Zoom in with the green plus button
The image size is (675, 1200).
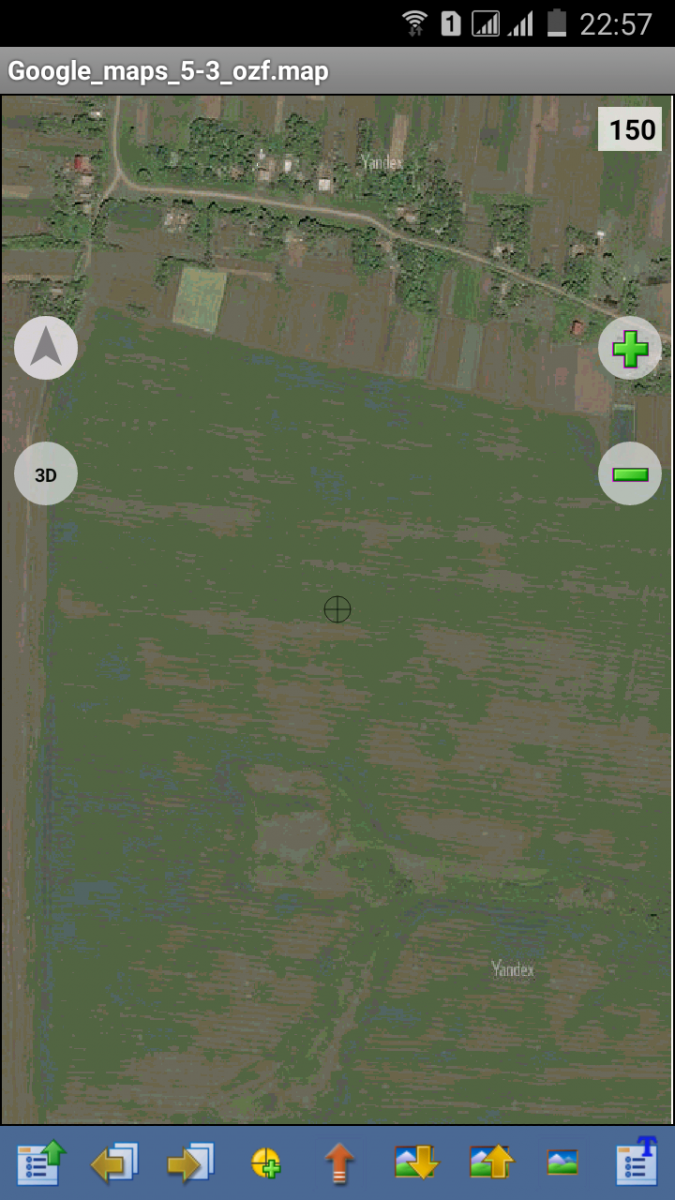click(x=630, y=349)
